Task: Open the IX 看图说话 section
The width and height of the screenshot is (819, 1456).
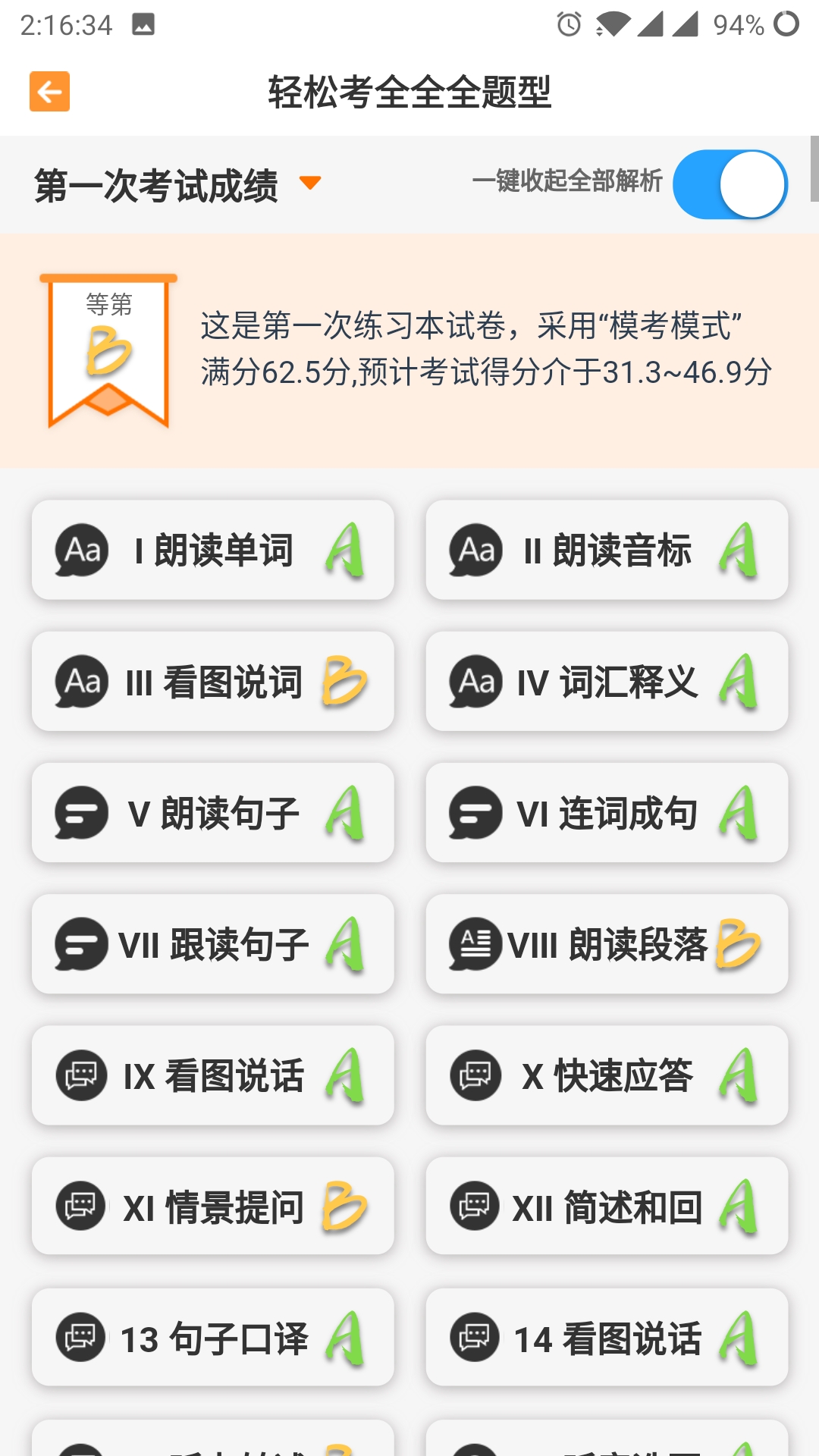Action: [x=213, y=1075]
